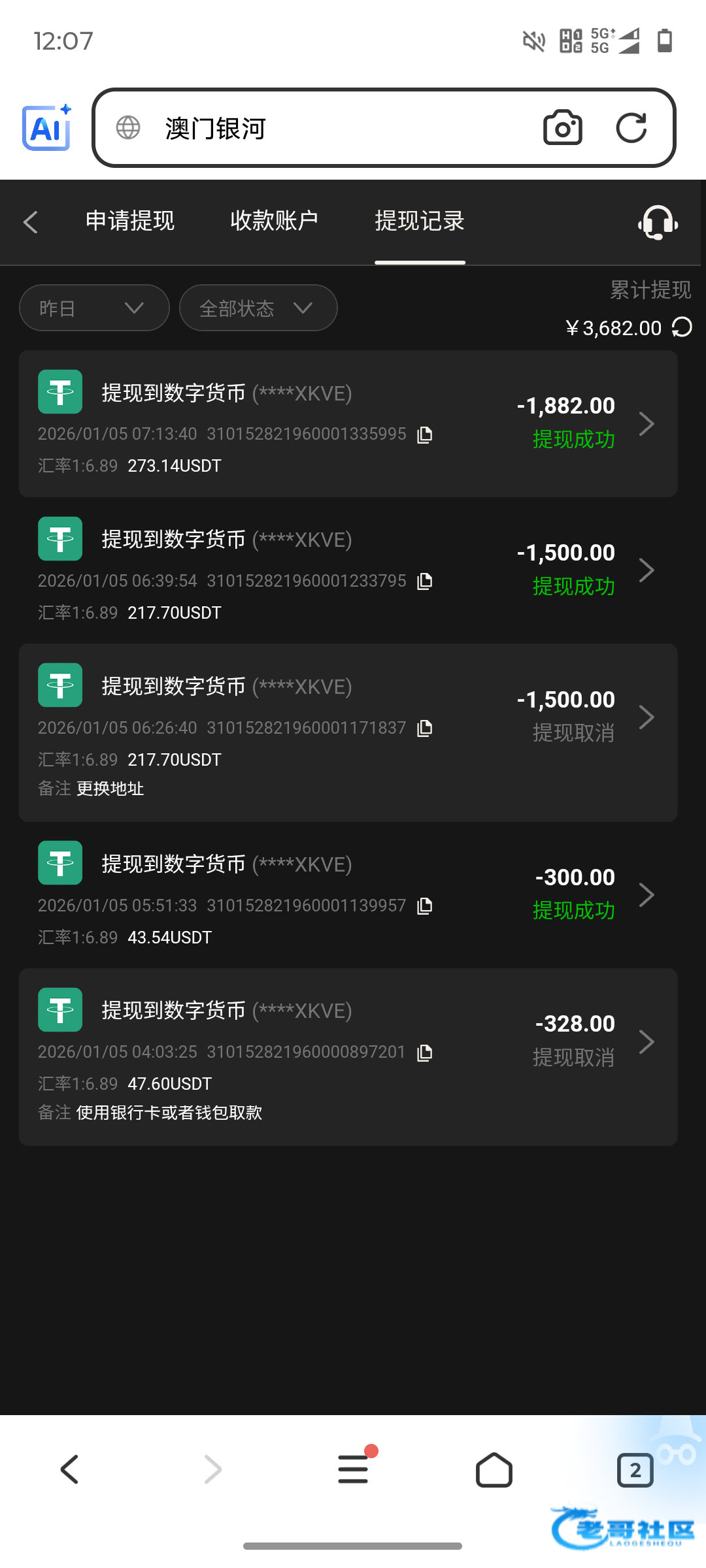The height and width of the screenshot is (1568, 706).
Task: Switch to the 申请提现 tab
Action: pos(130,221)
